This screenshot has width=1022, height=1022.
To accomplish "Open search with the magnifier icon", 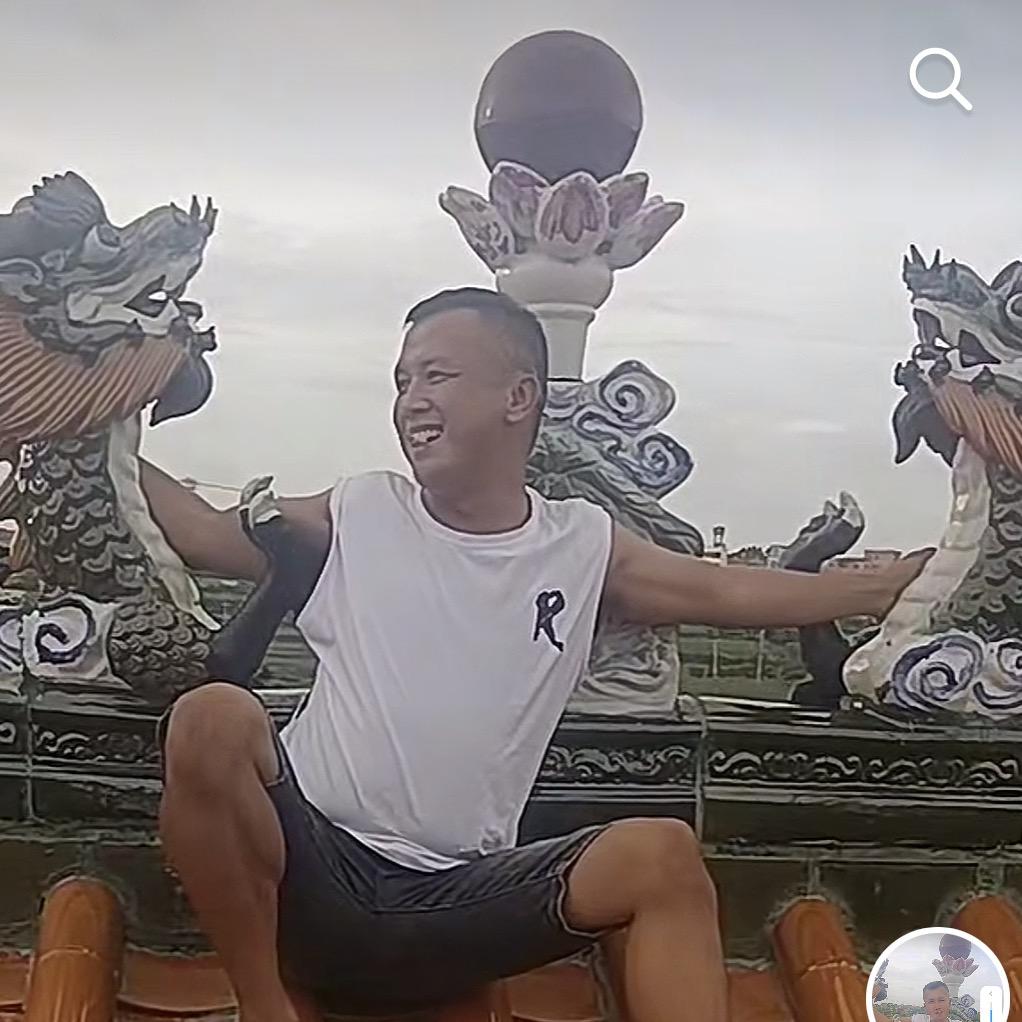I will (x=940, y=78).
